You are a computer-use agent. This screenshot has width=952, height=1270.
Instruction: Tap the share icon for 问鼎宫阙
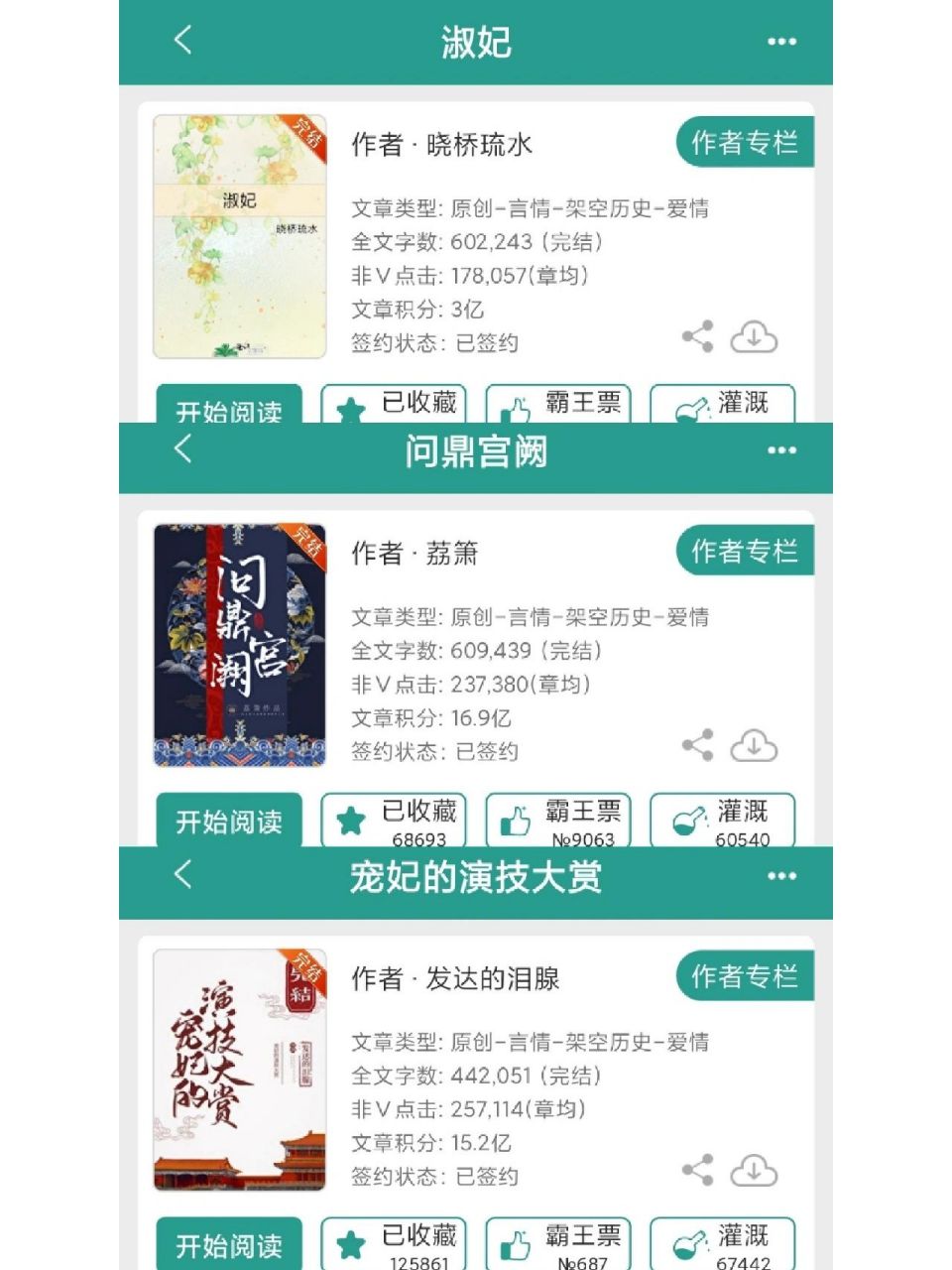[x=697, y=745]
